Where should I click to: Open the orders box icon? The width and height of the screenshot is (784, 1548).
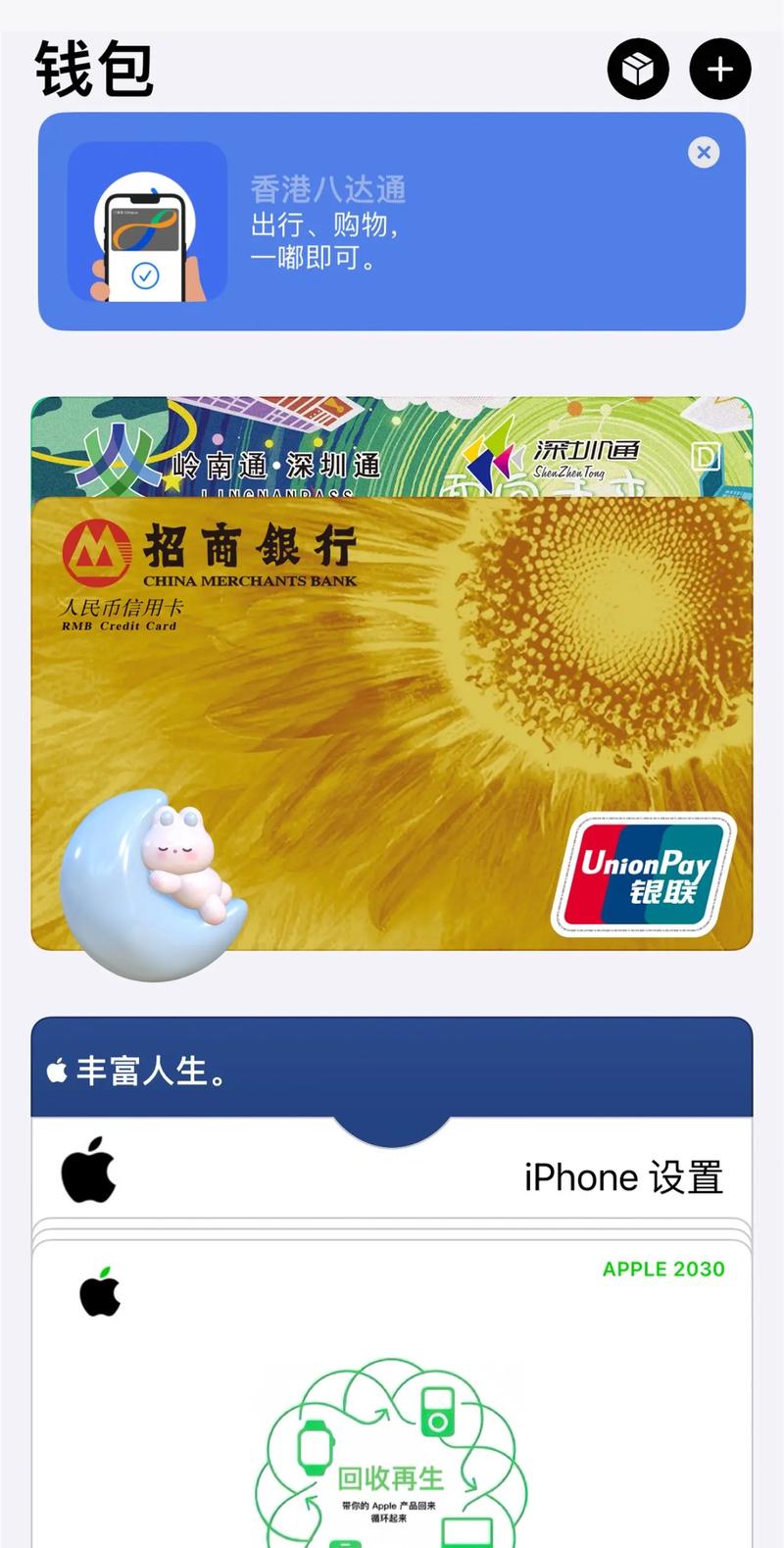click(638, 70)
